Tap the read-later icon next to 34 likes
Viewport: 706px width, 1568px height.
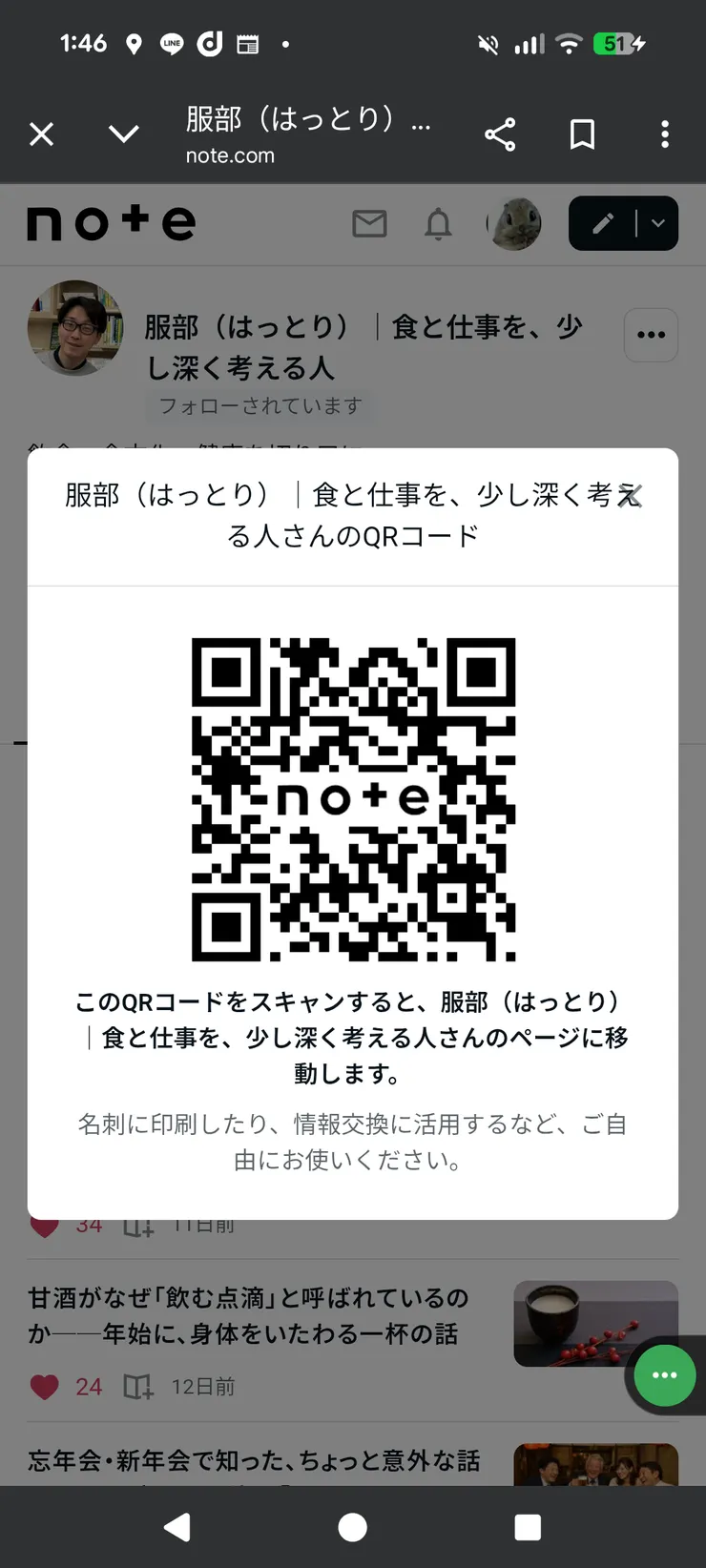pos(136,1224)
